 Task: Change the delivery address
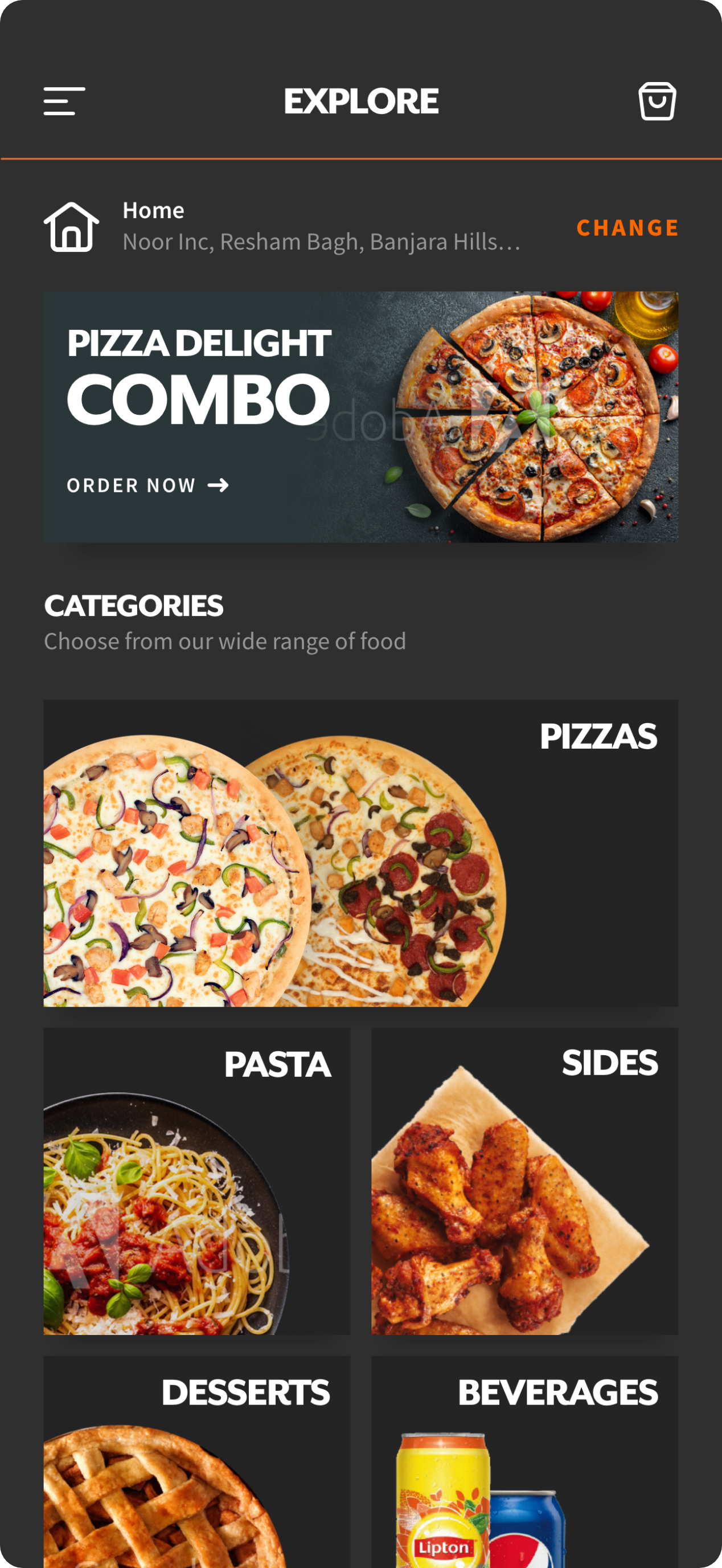(x=626, y=228)
